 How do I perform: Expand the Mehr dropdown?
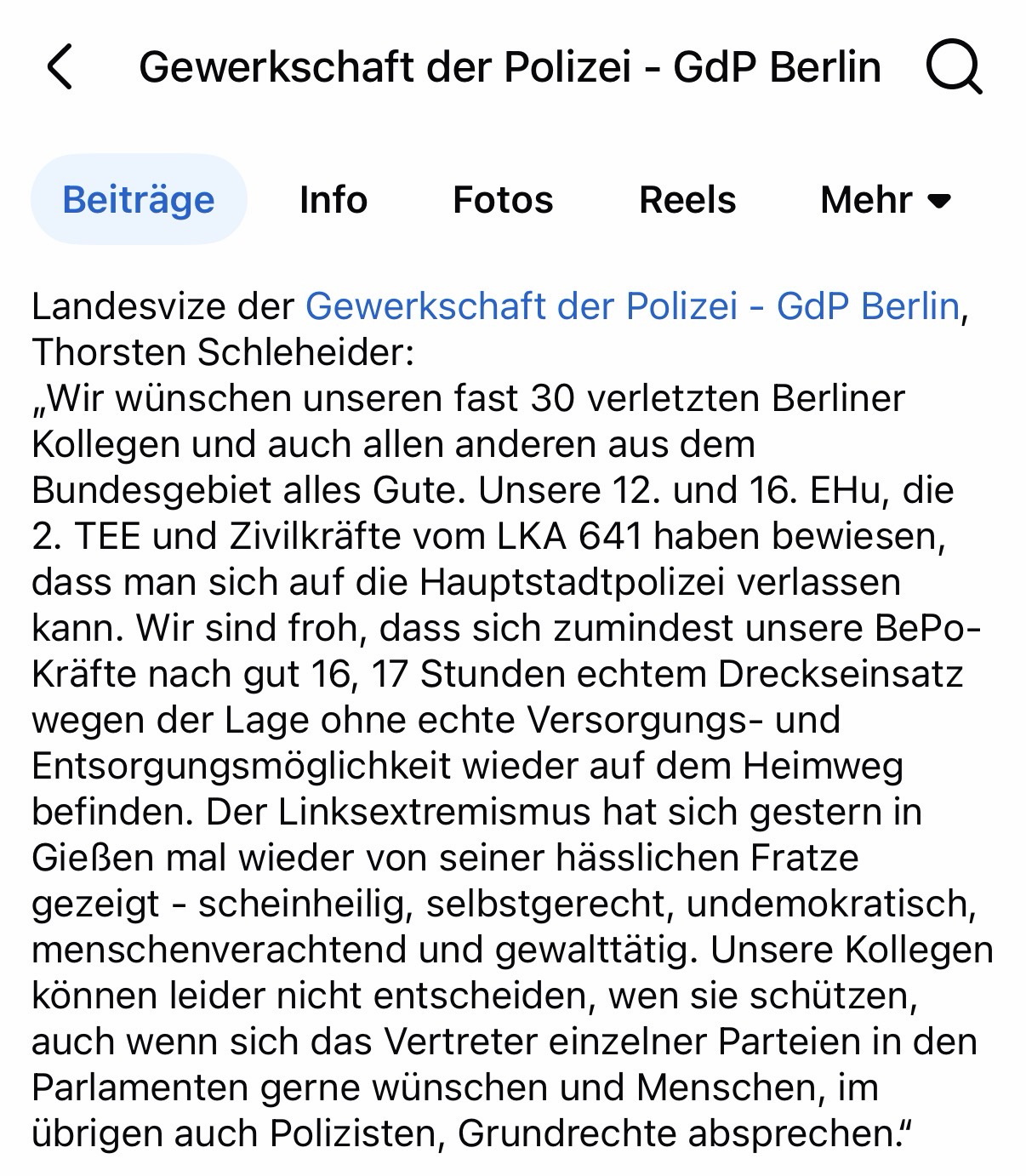885,200
